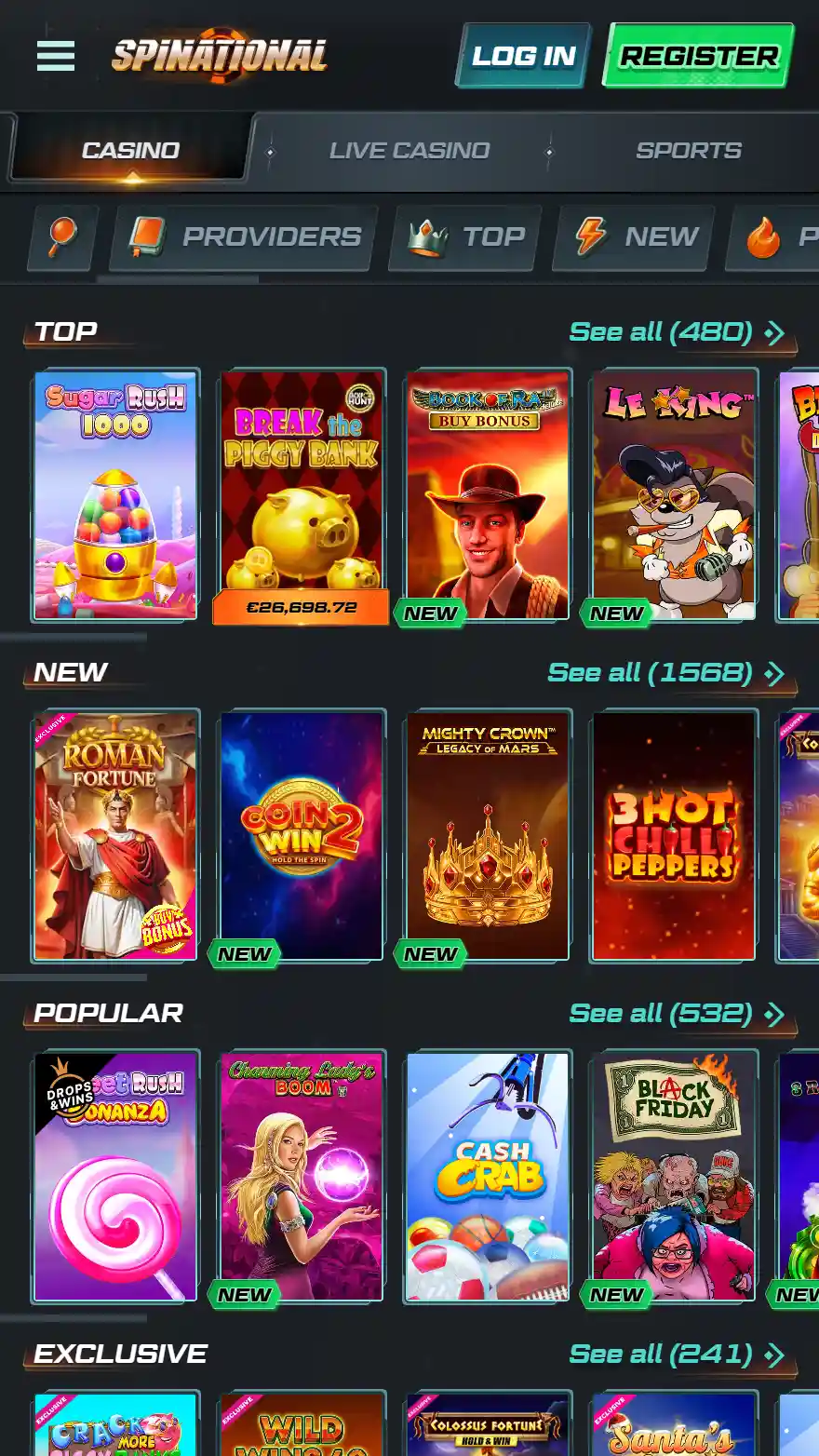
Task: Play the Roman Fortune game
Action: tap(115, 835)
